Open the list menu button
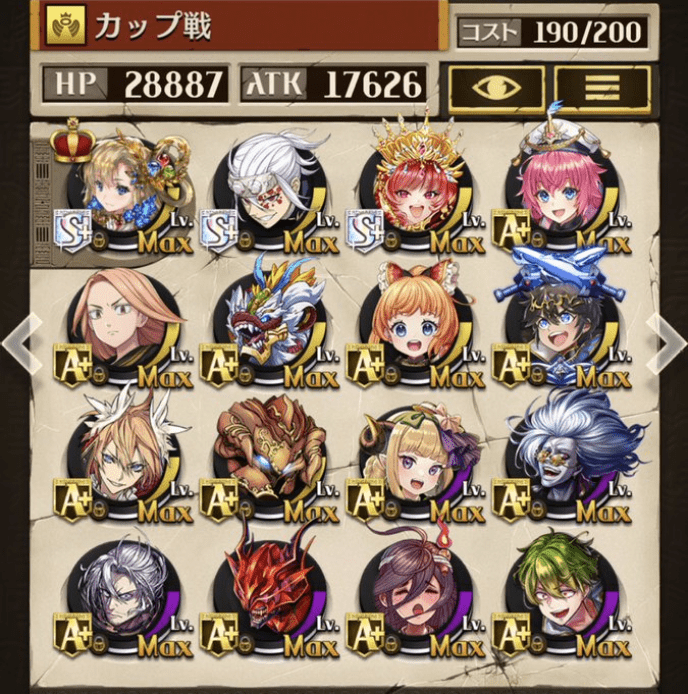This screenshot has height=694, width=688. coord(601,88)
